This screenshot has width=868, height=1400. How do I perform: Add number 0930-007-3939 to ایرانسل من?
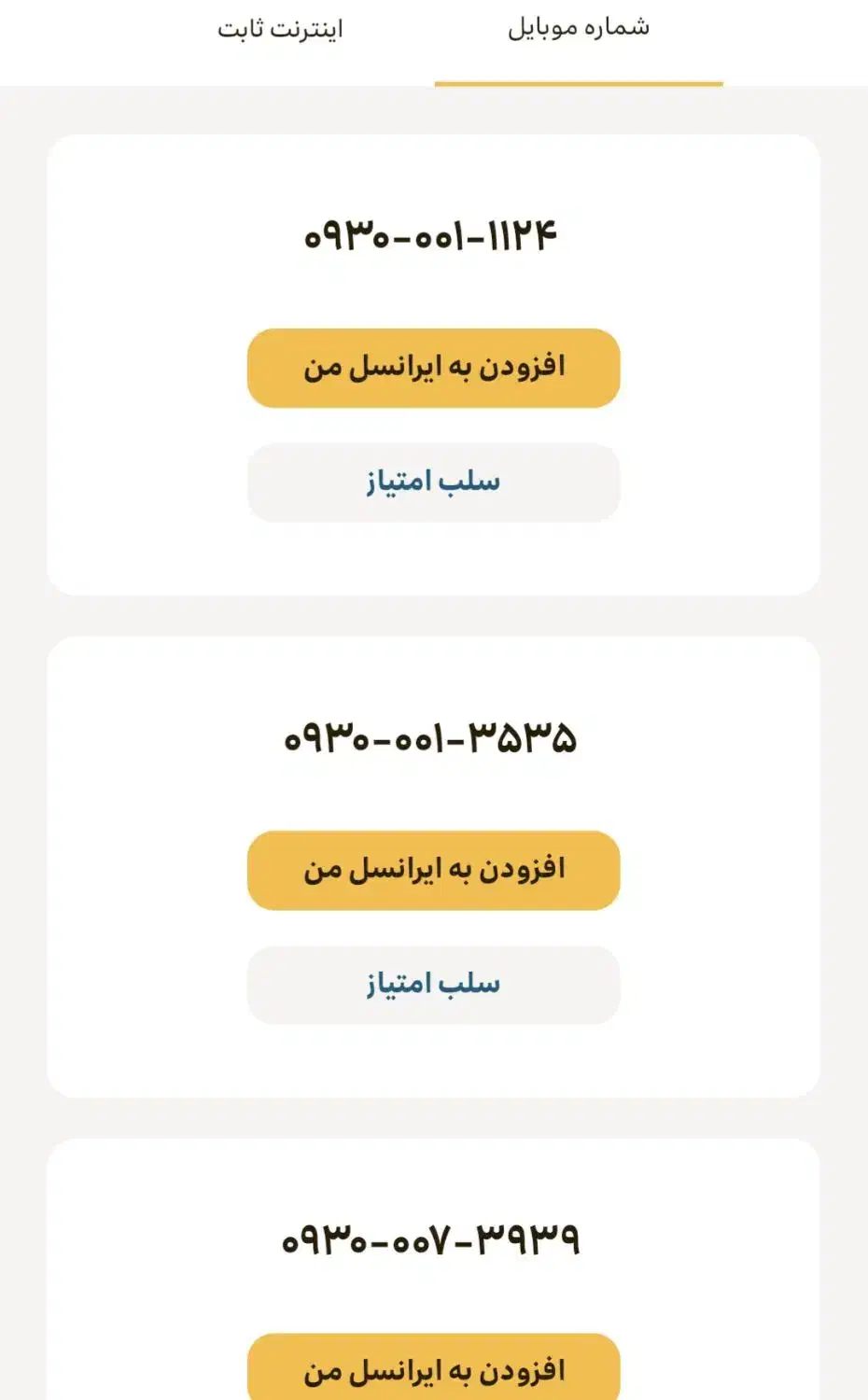433,1369
